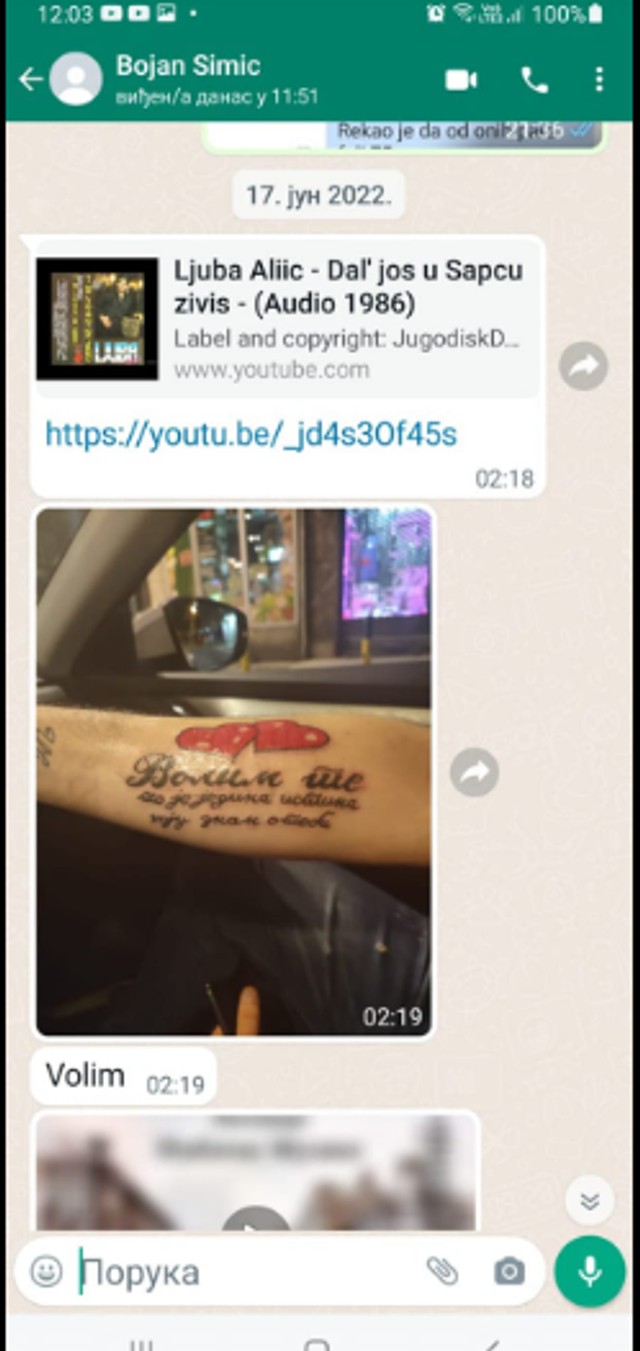Screen dimensions: 640x1351
Task: View the tattoo photo full screen
Action: tap(234, 770)
